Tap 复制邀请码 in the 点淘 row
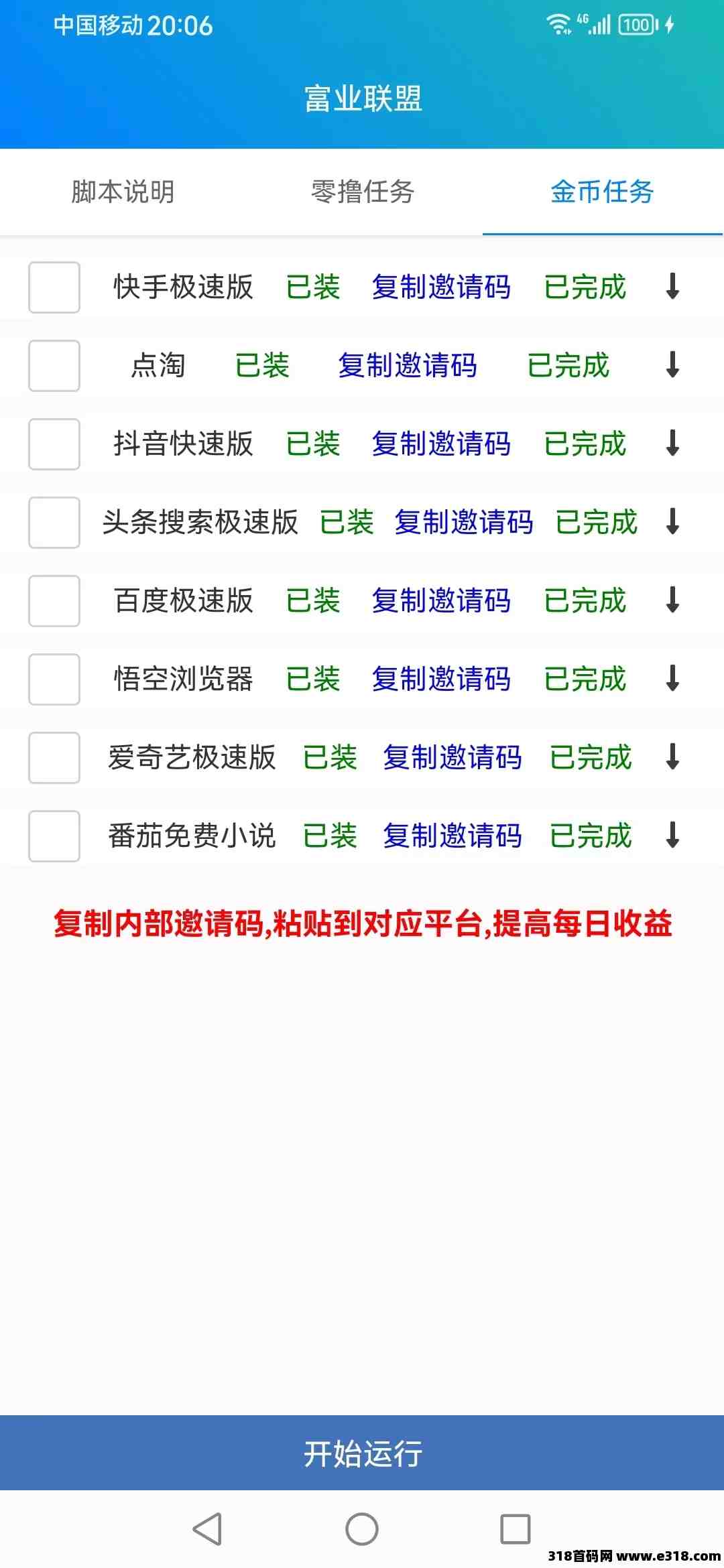 (x=408, y=366)
